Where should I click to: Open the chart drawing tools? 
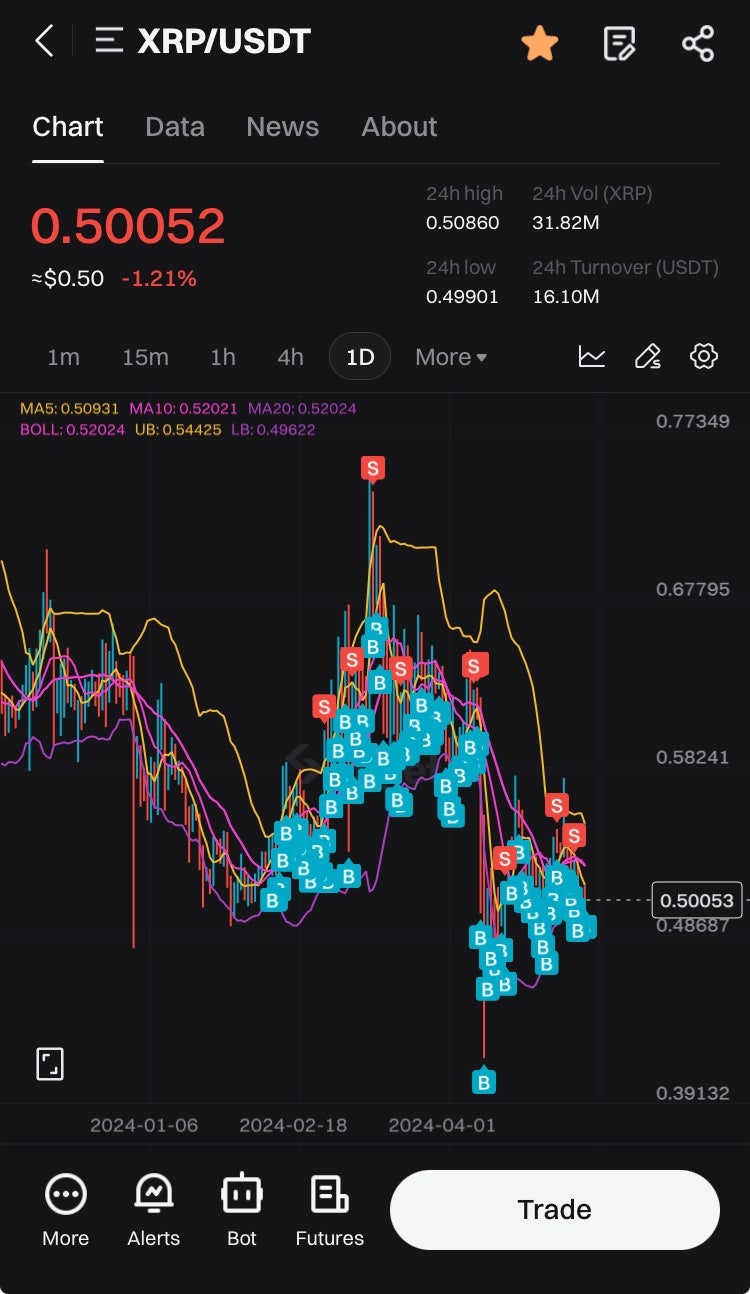(x=648, y=356)
